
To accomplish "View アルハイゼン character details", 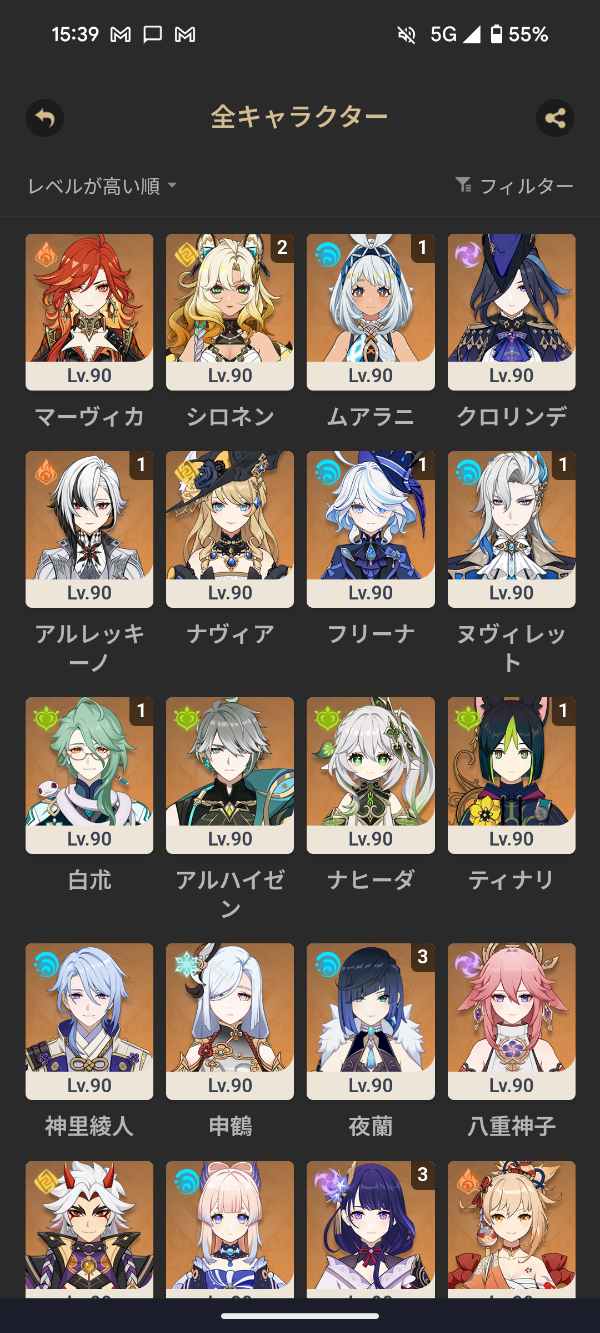I will pyautogui.click(x=230, y=774).
